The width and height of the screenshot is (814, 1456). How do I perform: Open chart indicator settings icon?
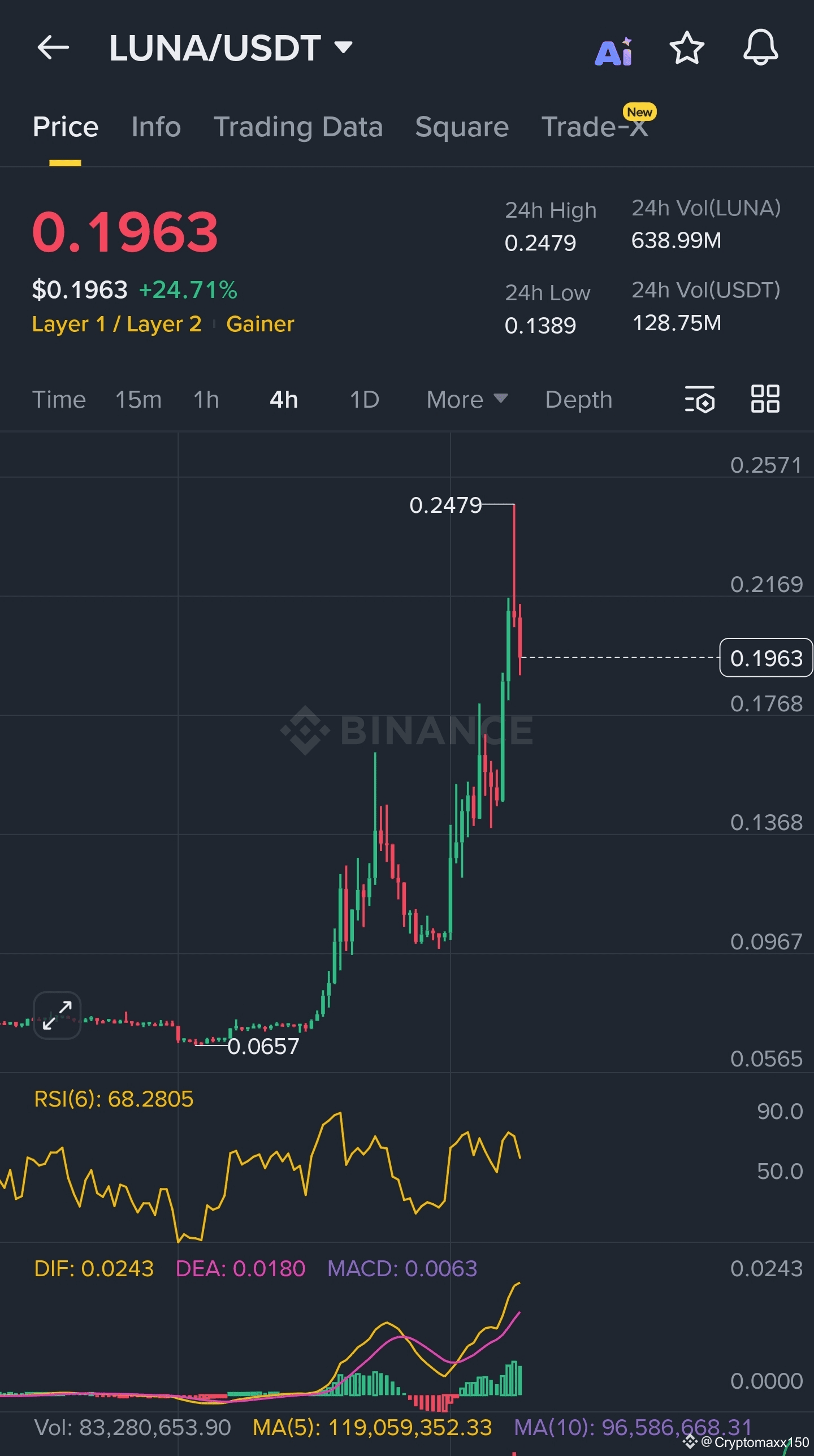click(699, 399)
